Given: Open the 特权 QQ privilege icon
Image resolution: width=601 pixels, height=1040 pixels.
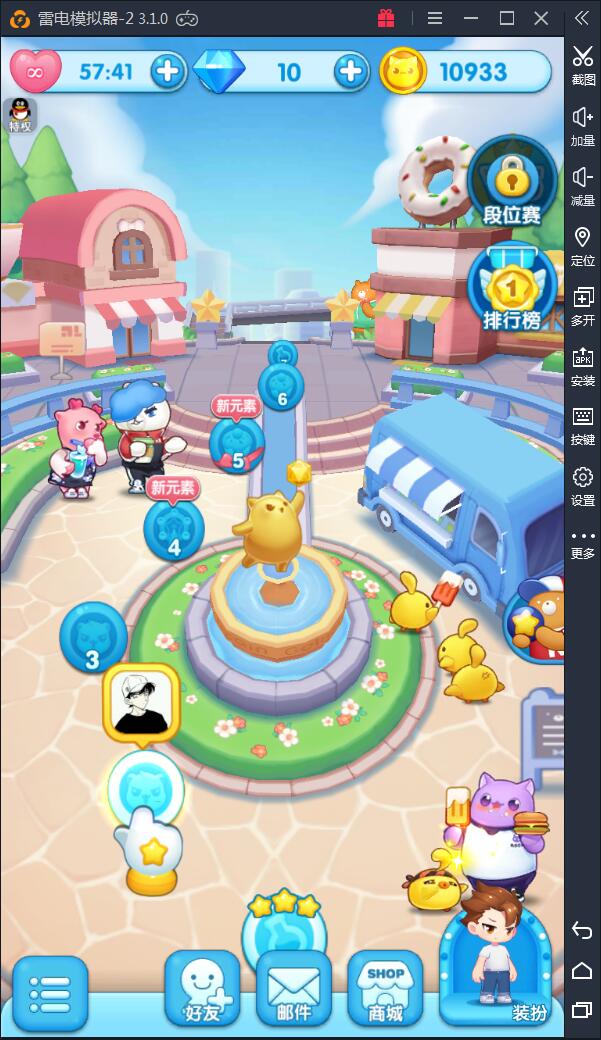Looking at the screenshot, I should [20, 115].
